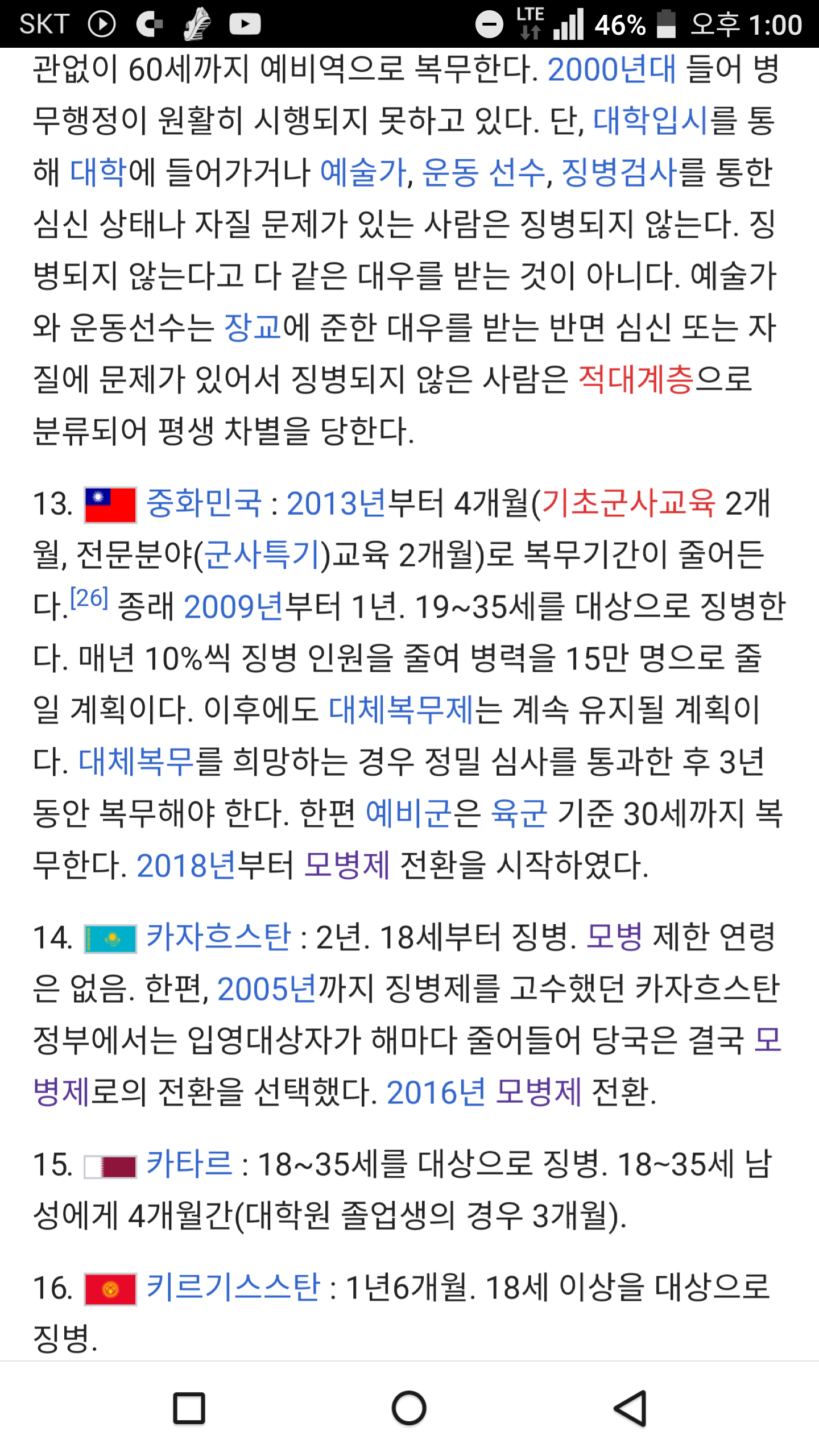
Task: Open the 2018년 link
Action: [186, 866]
